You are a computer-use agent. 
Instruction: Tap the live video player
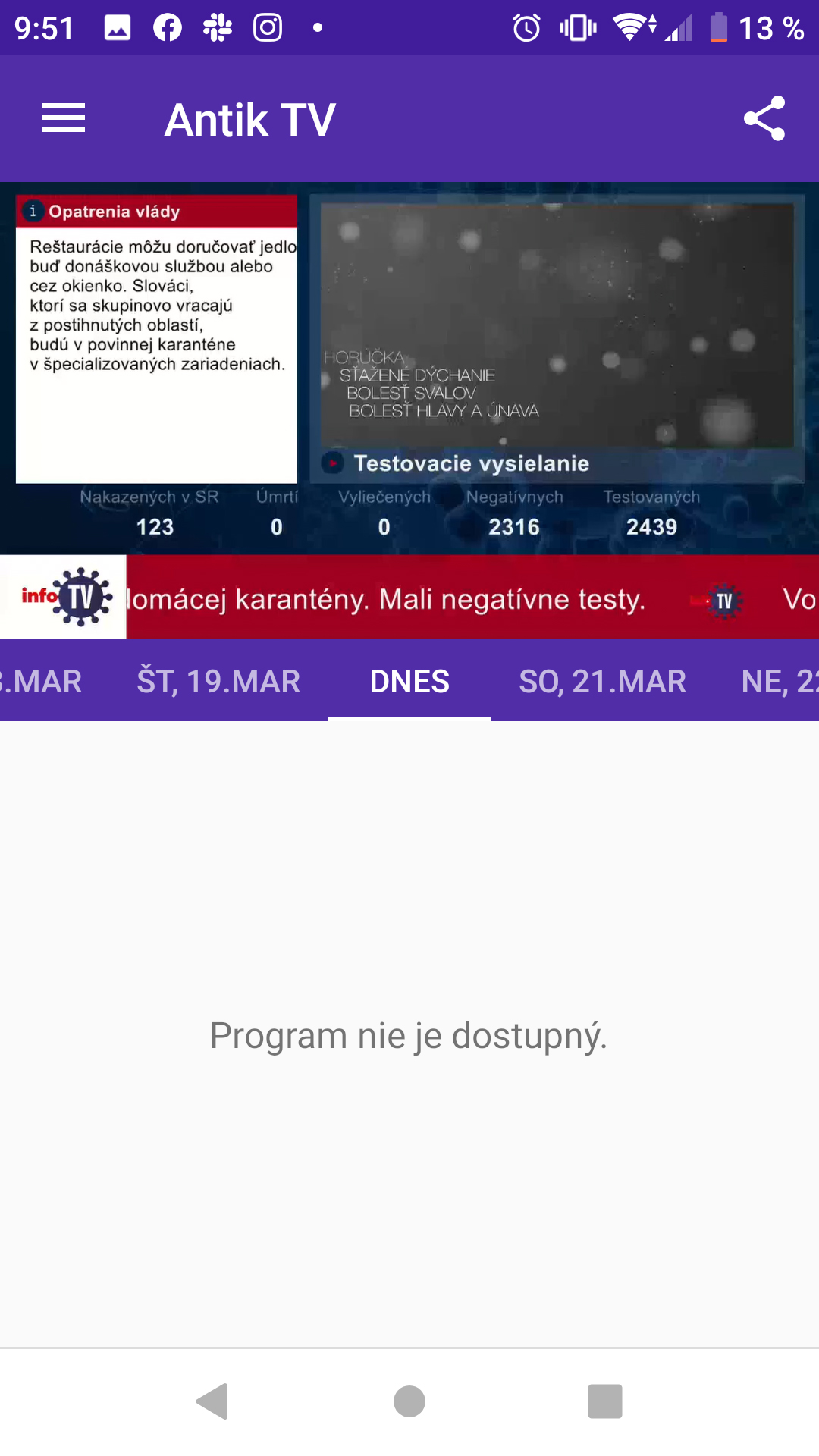click(409, 410)
